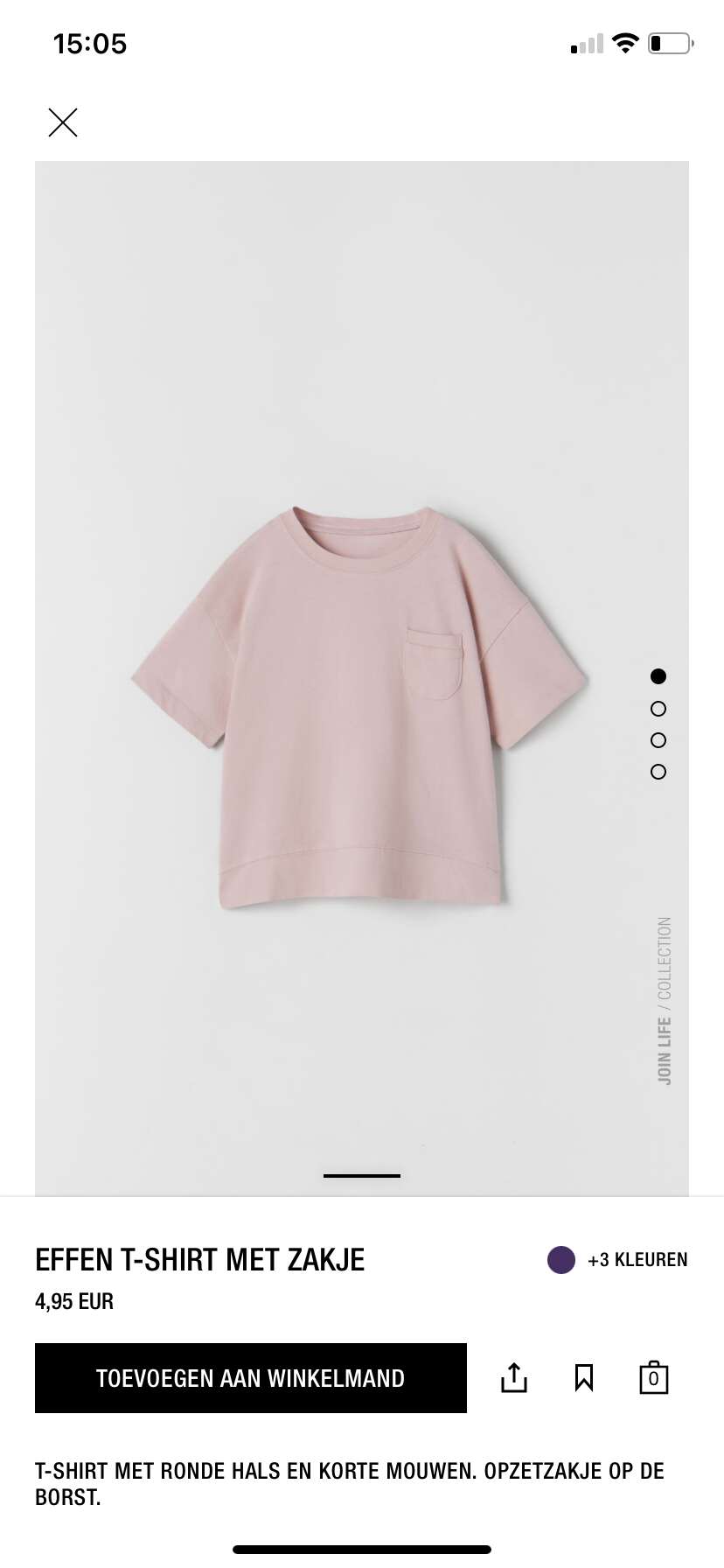This screenshot has width=724, height=1568.
Task: Bookmark the T-shirt to wishlist
Action: click(584, 1378)
